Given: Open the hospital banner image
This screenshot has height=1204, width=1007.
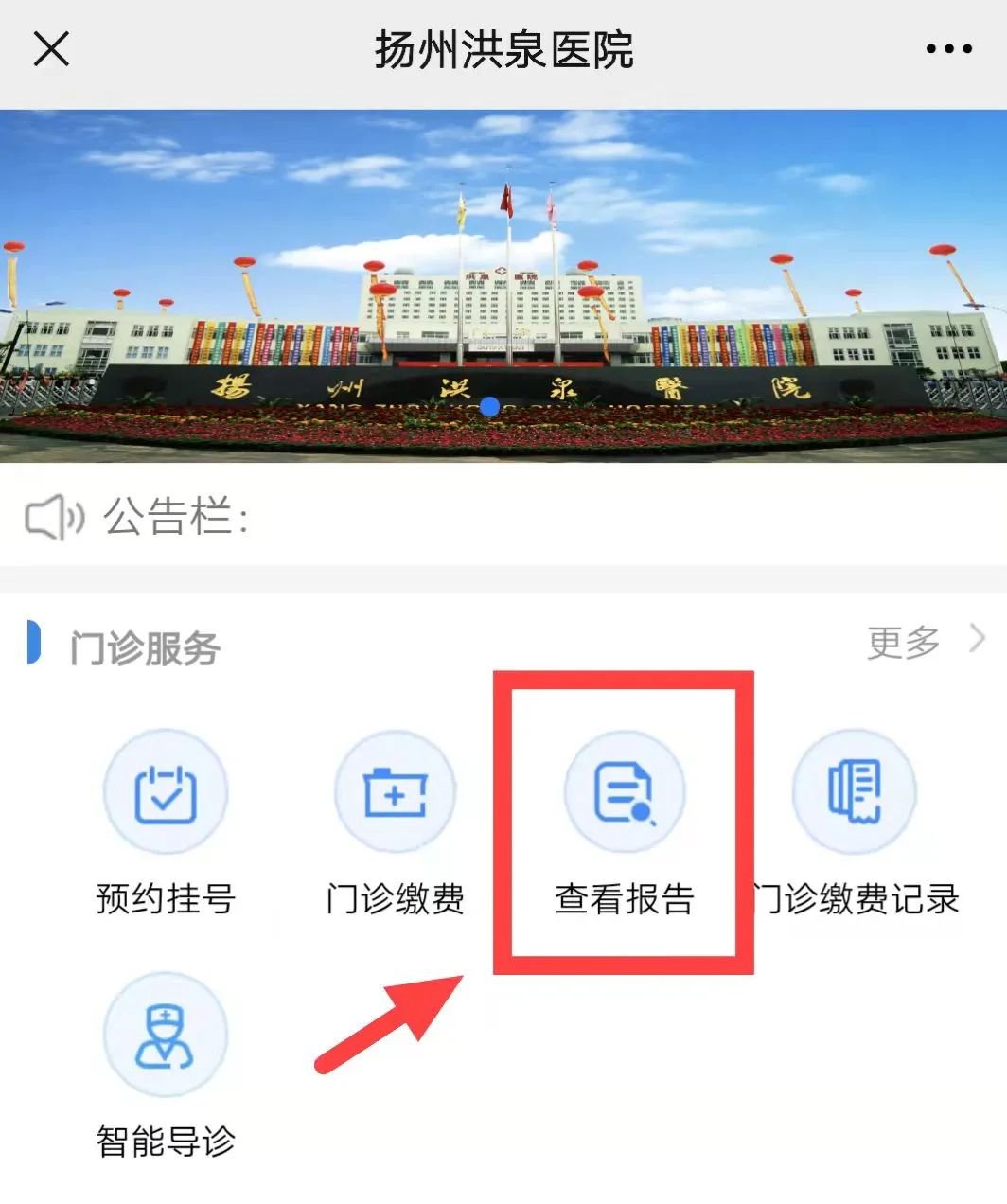Looking at the screenshot, I should coord(503,284).
